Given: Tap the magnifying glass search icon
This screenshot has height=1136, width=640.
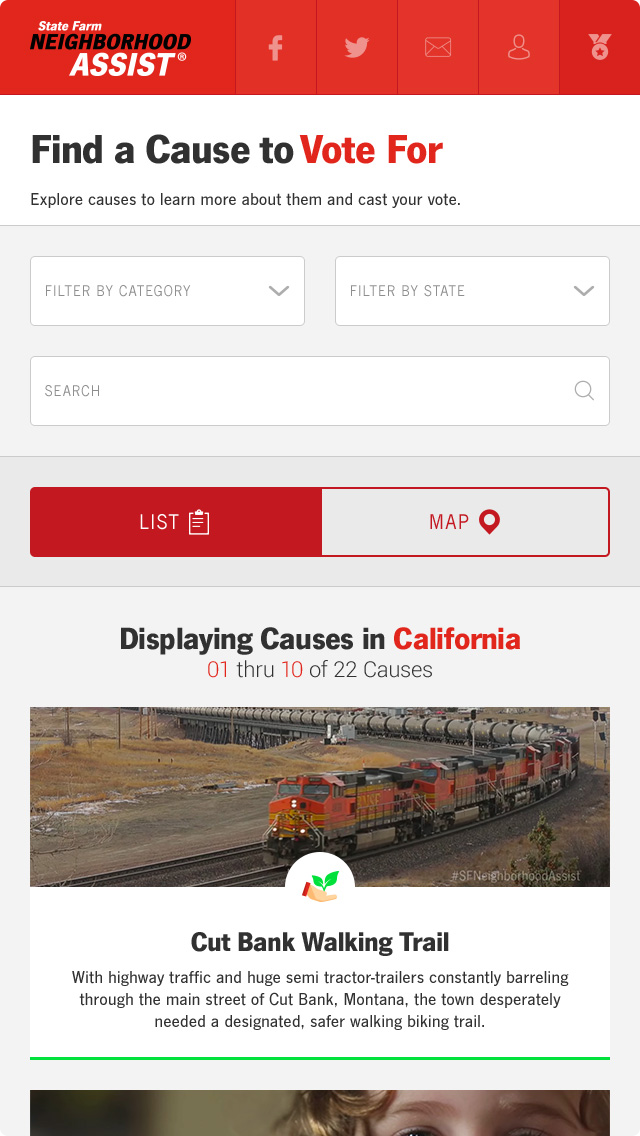Looking at the screenshot, I should point(584,391).
